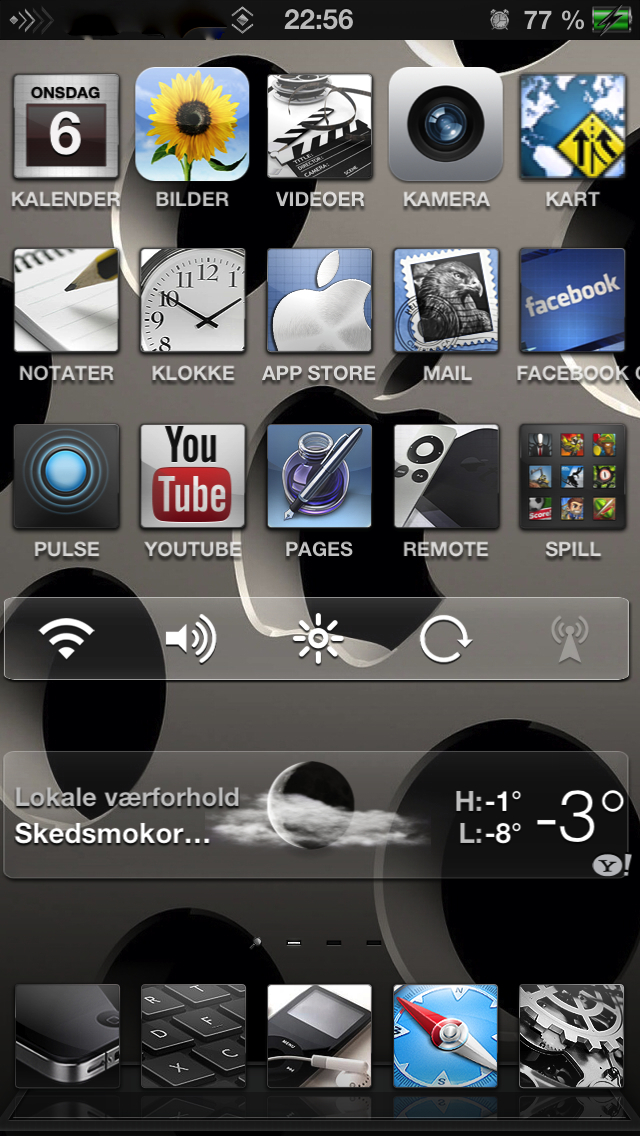Image resolution: width=640 pixels, height=1136 pixels.
Task: Open the Mail app
Action: [446, 301]
